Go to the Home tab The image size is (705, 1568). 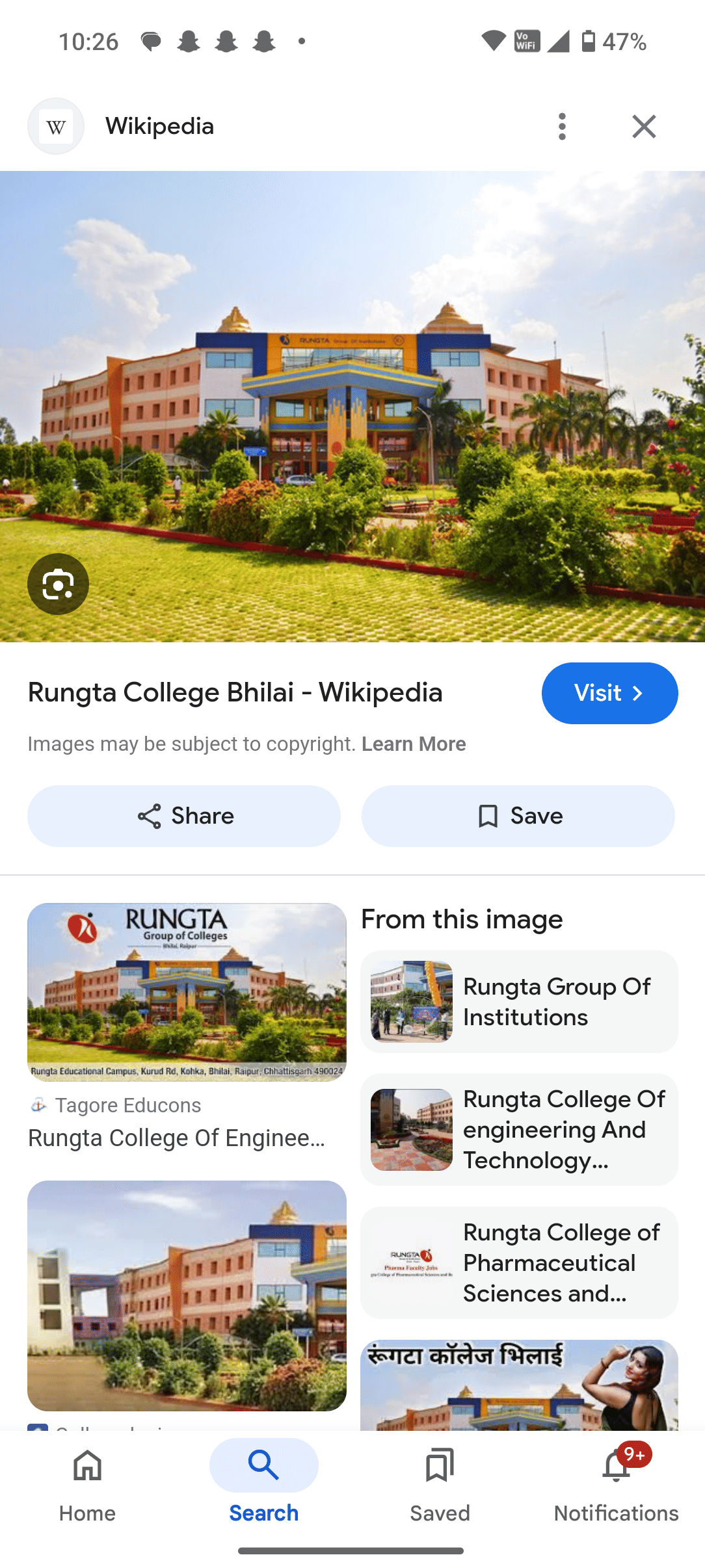click(x=88, y=1483)
